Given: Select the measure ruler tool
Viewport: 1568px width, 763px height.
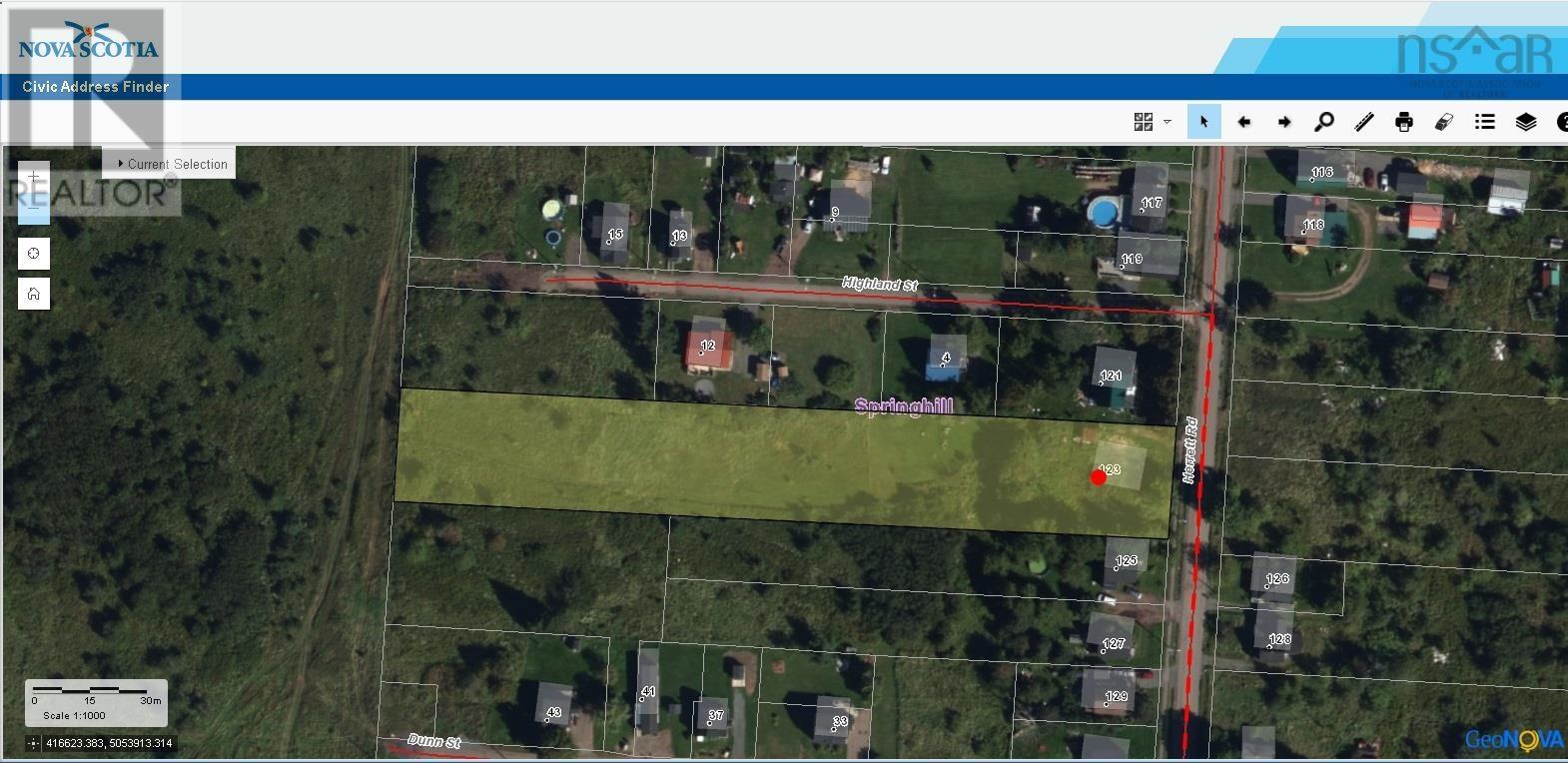Looking at the screenshot, I should [1364, 122].
